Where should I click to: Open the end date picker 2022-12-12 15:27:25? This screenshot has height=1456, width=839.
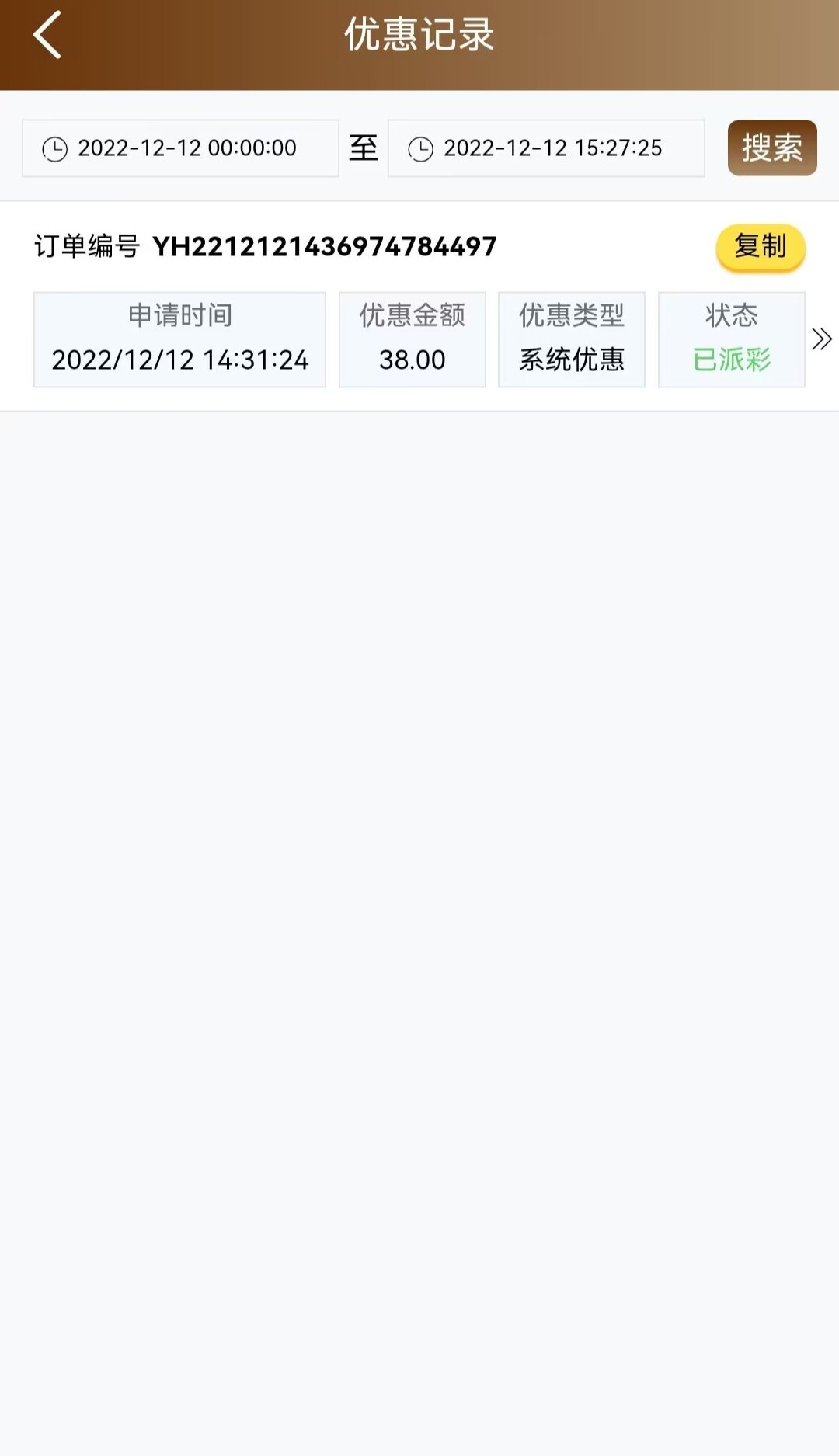click(x=546, y=148)
